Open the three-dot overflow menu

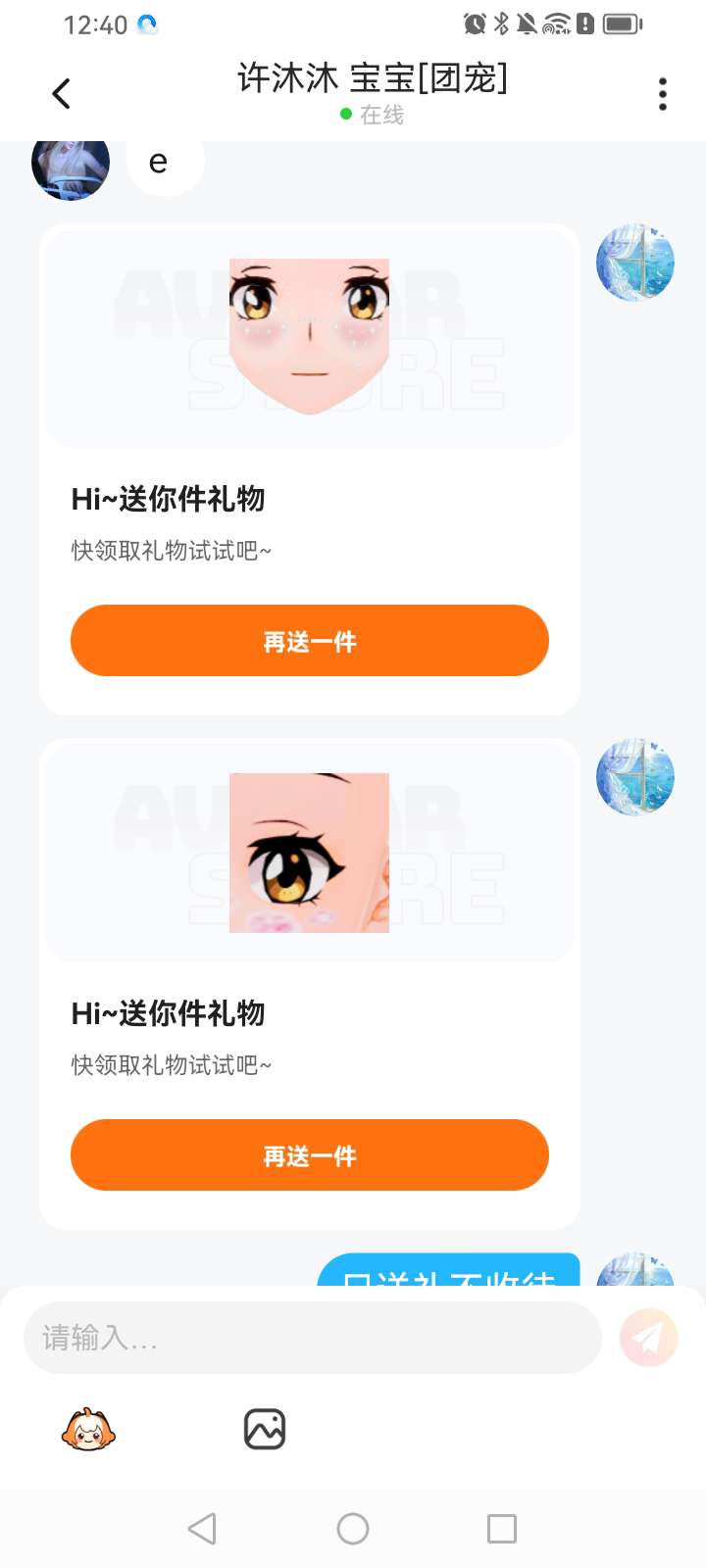[x=663, y=94]
